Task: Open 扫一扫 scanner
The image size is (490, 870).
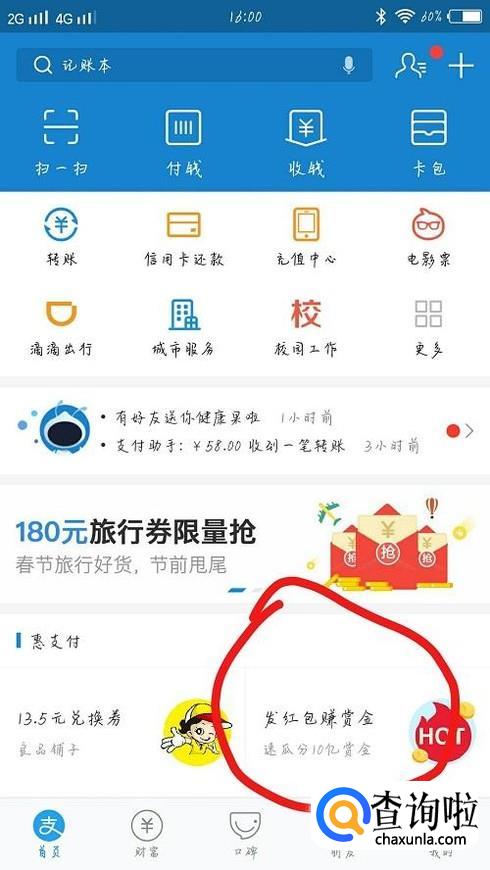Action: (61, 143)
